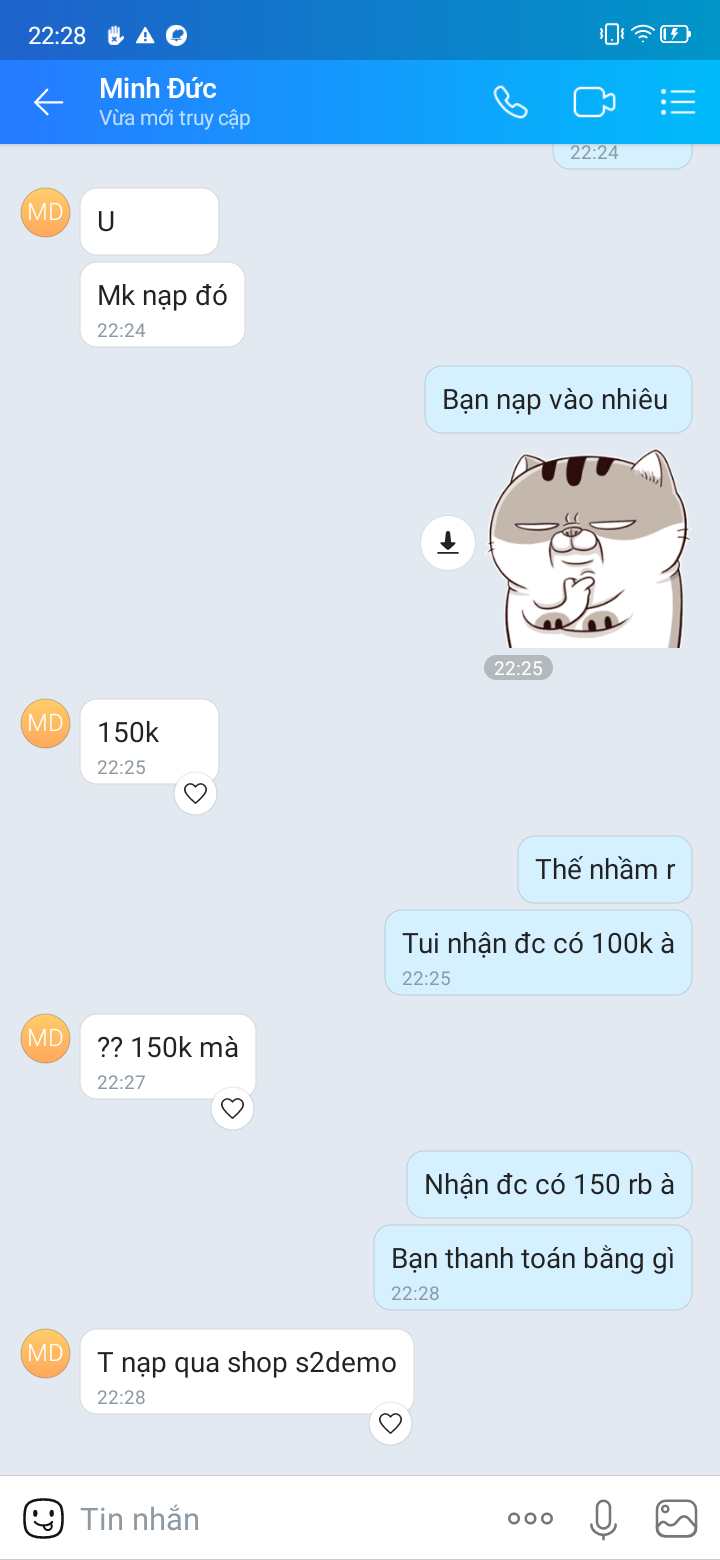Start a voice call with Minh Đức
720x1560 pixels.
[510, 102]
